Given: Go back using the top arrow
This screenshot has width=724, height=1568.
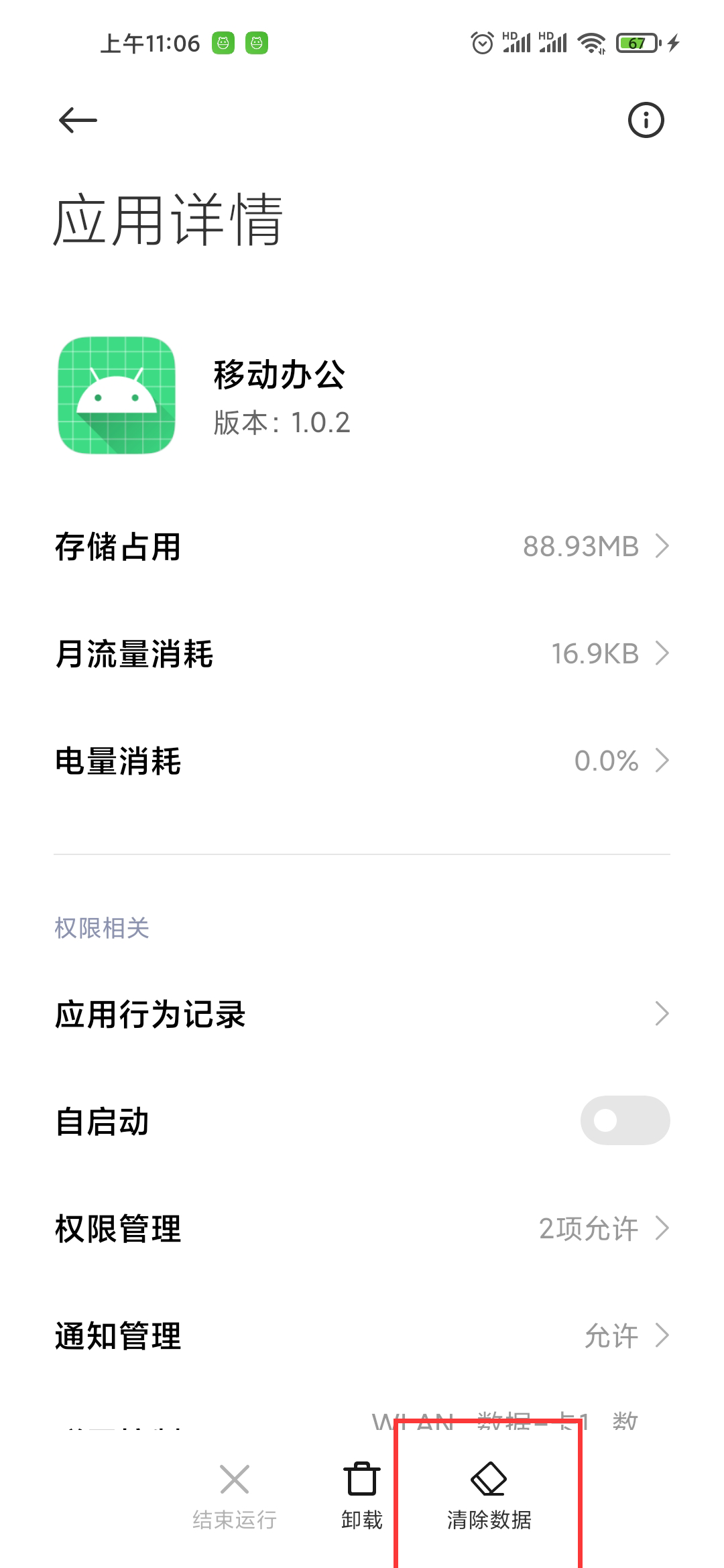Looking at the screenshot, I should 78,121.
